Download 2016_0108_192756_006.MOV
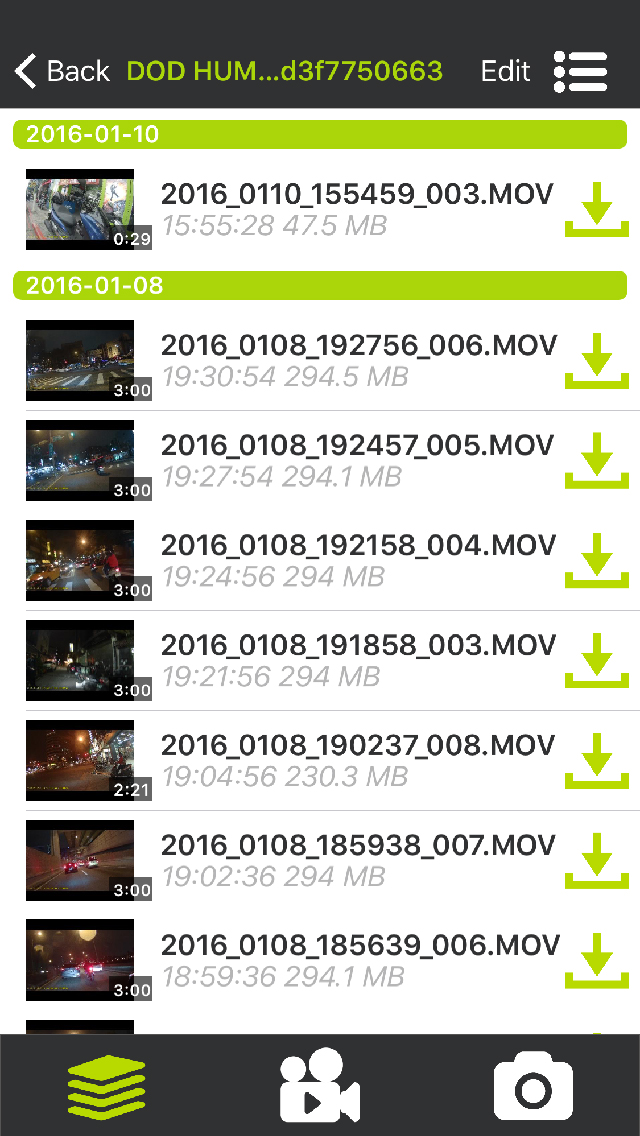Image resolution: width=640 pixels, height=1136 pixels. tap(596, 361)
